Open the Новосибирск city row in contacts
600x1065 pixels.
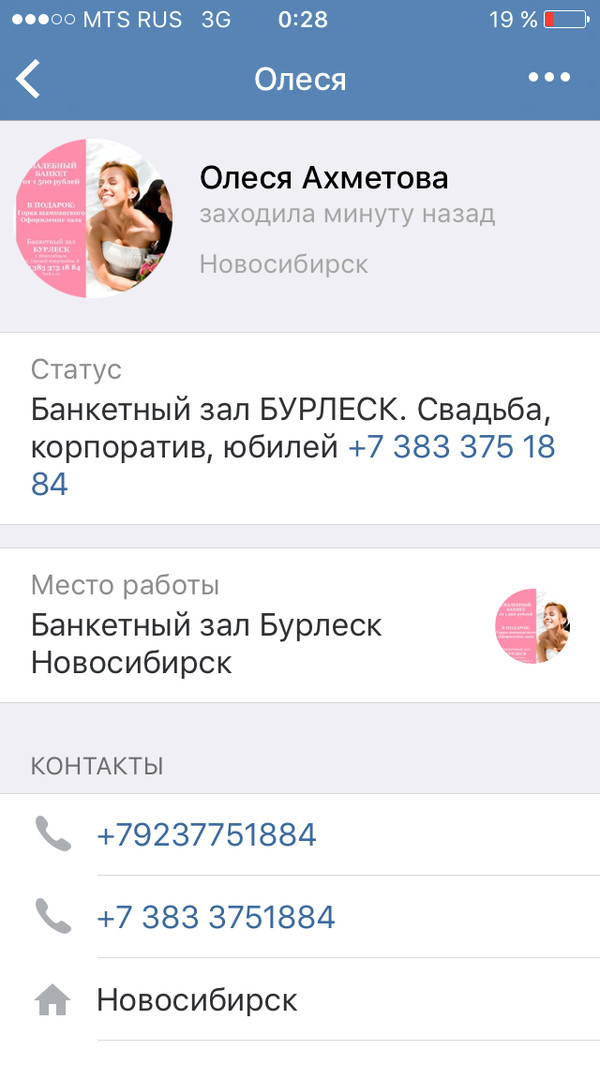197,999
